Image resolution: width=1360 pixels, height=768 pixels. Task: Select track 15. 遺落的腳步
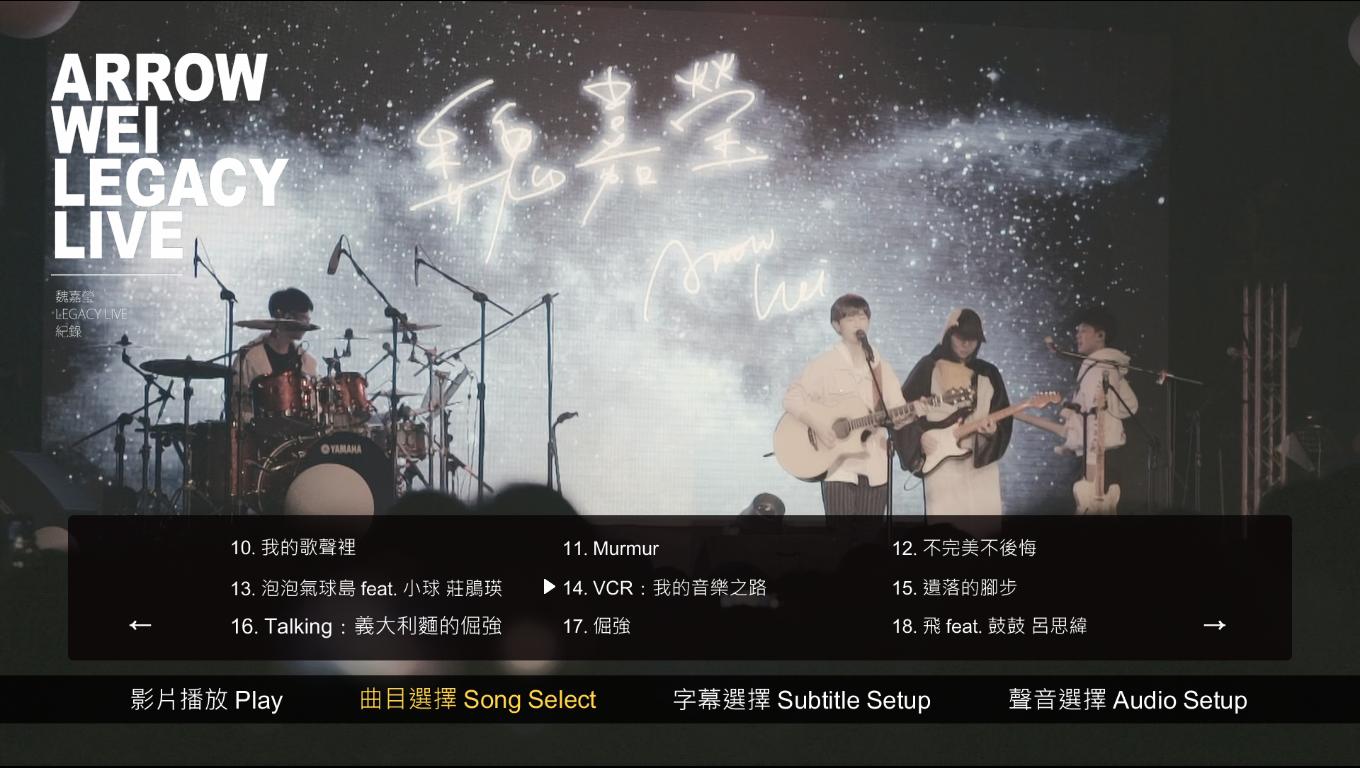coord(954,588)
